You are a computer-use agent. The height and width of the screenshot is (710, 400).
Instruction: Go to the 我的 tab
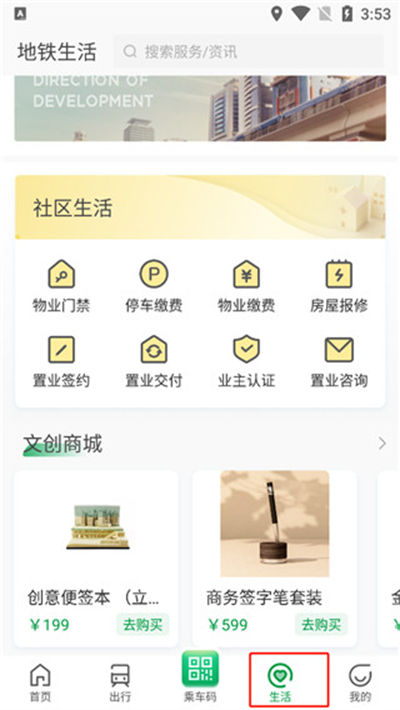pos(360,683)
